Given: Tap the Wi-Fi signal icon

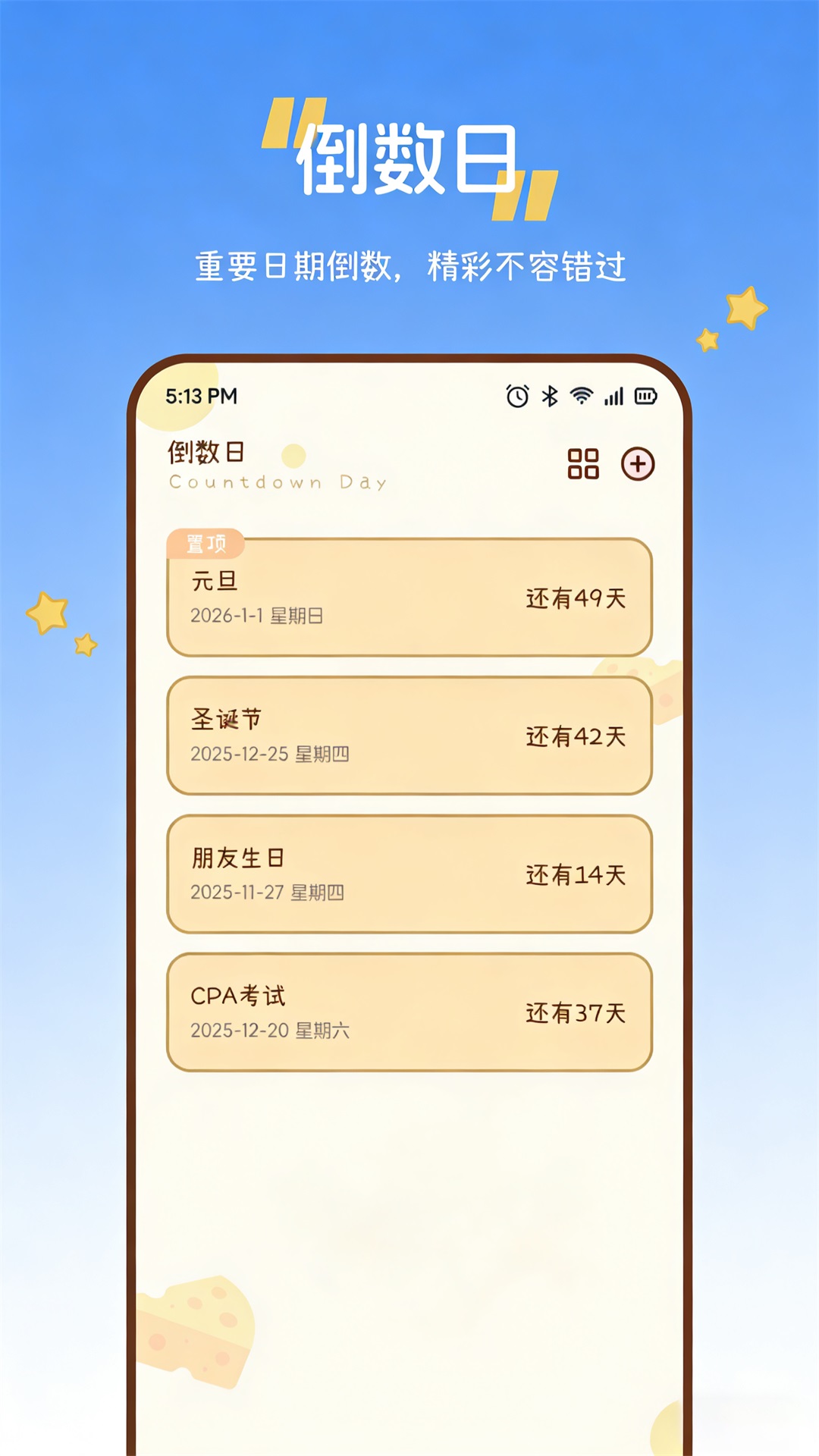Looking at the screenshot, I should [581, 395].
